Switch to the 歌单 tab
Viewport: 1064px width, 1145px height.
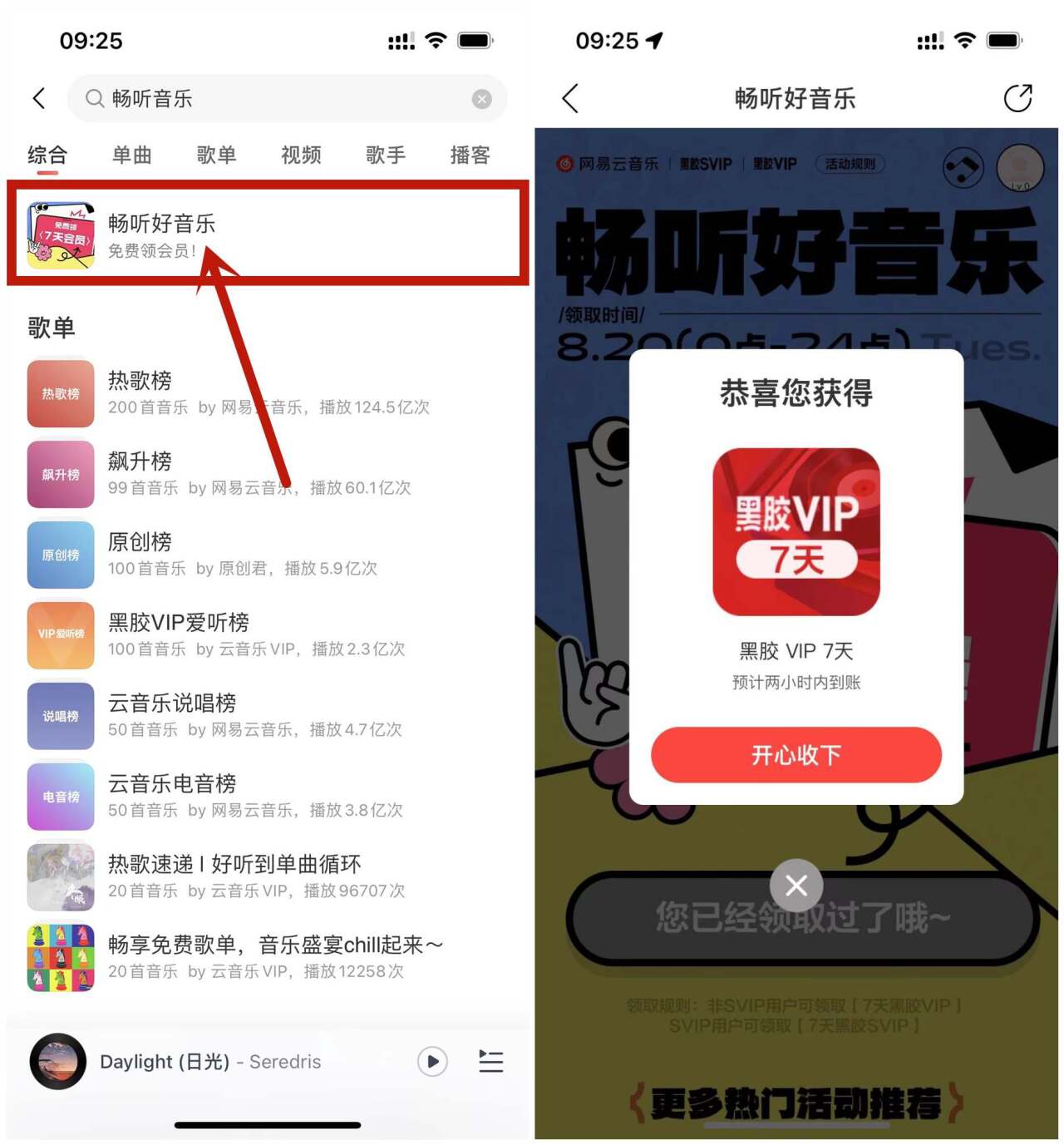coord(216,155)
